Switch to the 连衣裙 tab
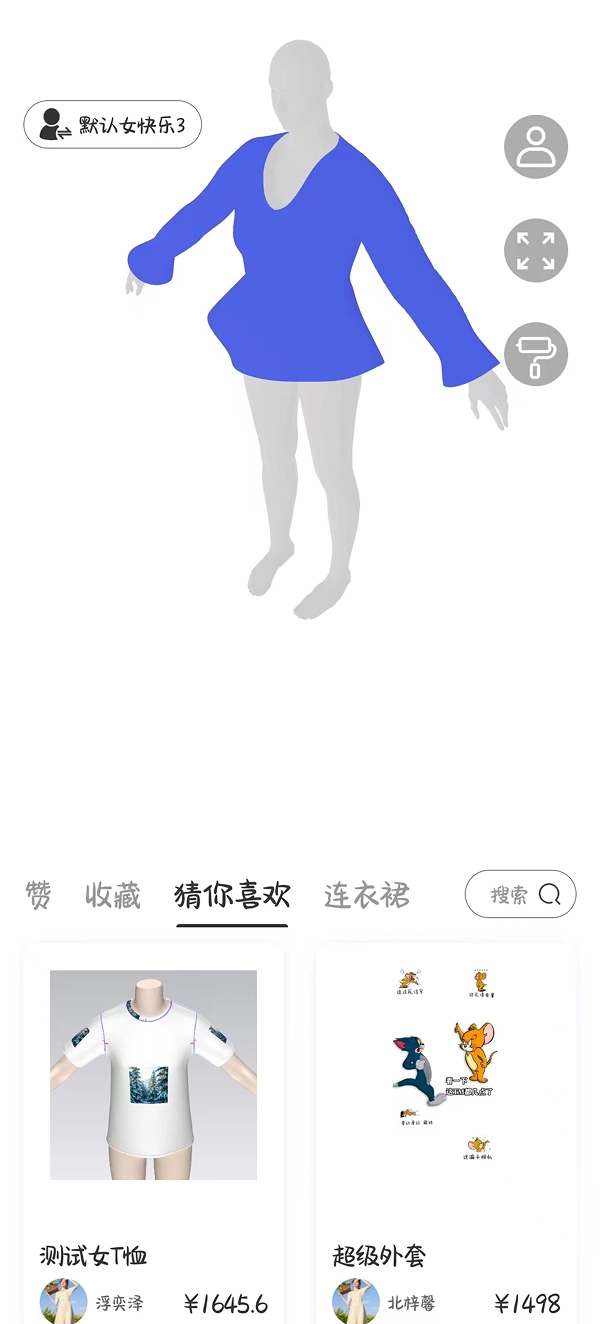This screenshot has width=600, height=1324. point(367,895)
